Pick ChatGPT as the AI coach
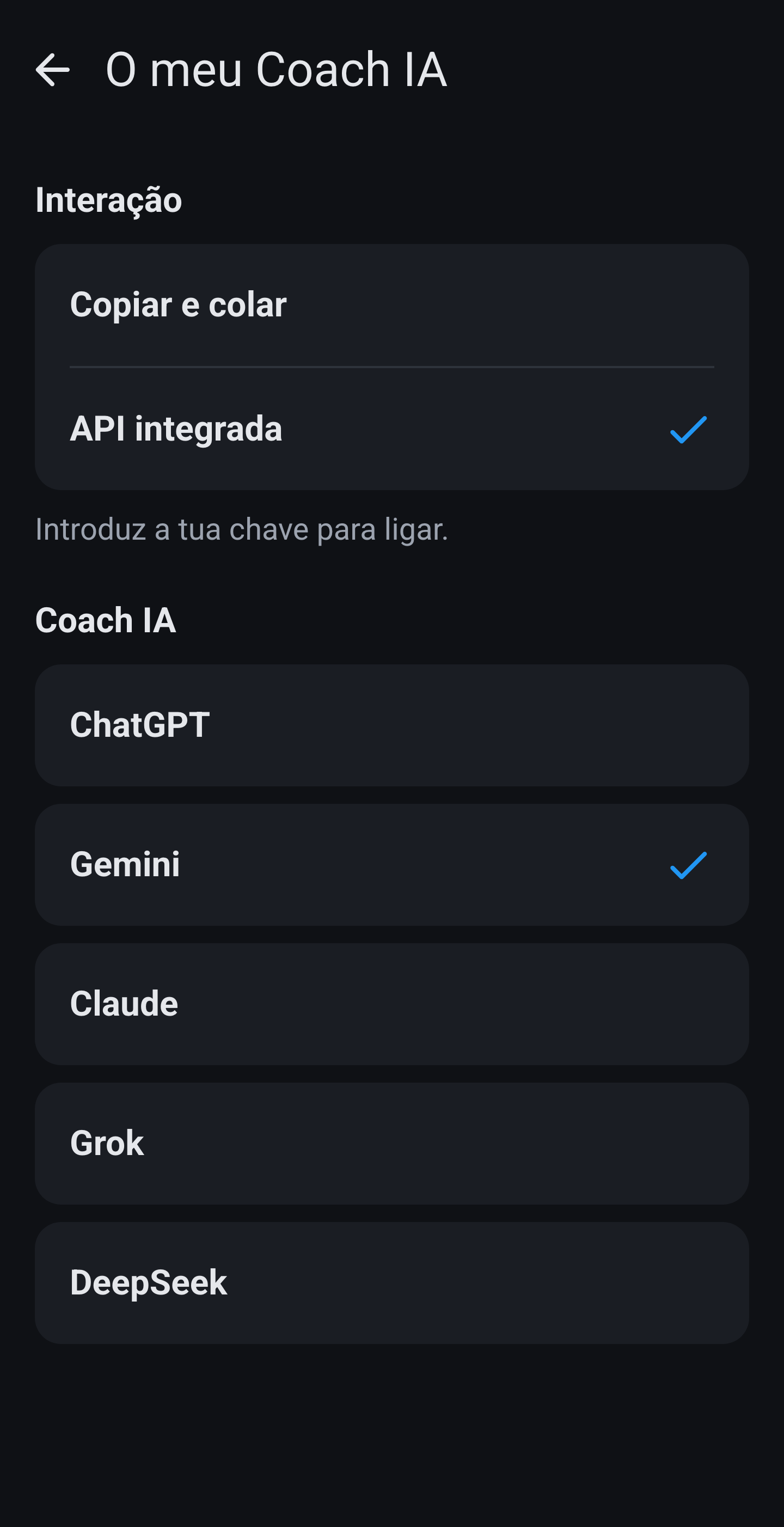Screen dimensions: 784x1527 point(391,725)
